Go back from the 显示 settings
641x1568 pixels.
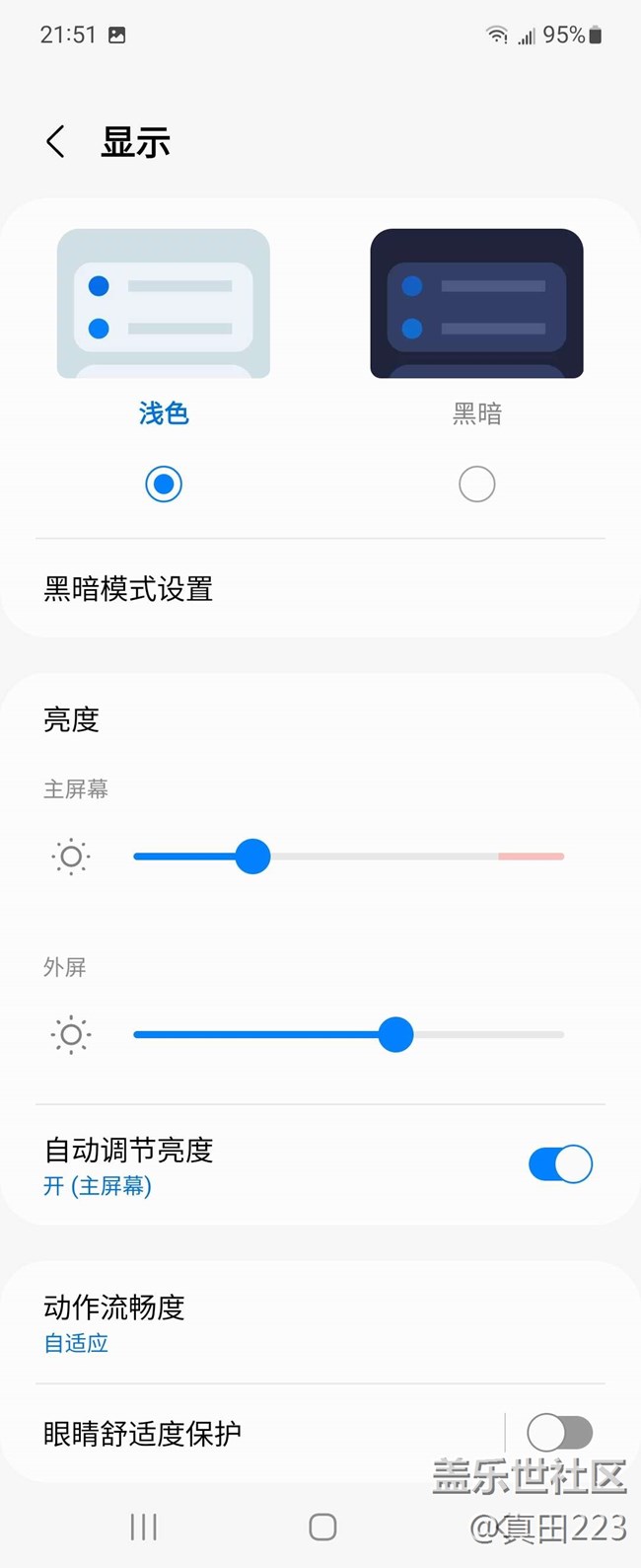[56, 142]
